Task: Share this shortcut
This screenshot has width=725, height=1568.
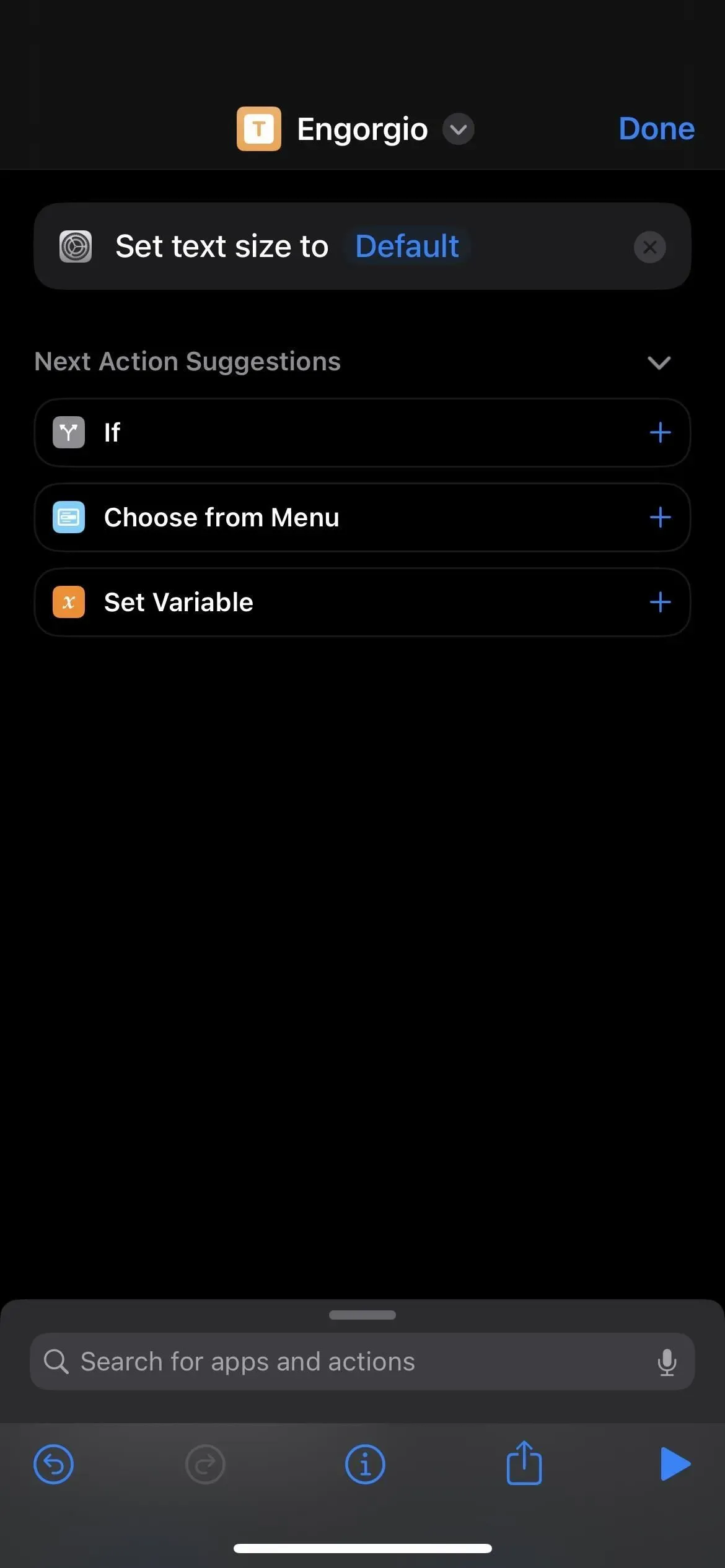Action: click(524, 1463)
